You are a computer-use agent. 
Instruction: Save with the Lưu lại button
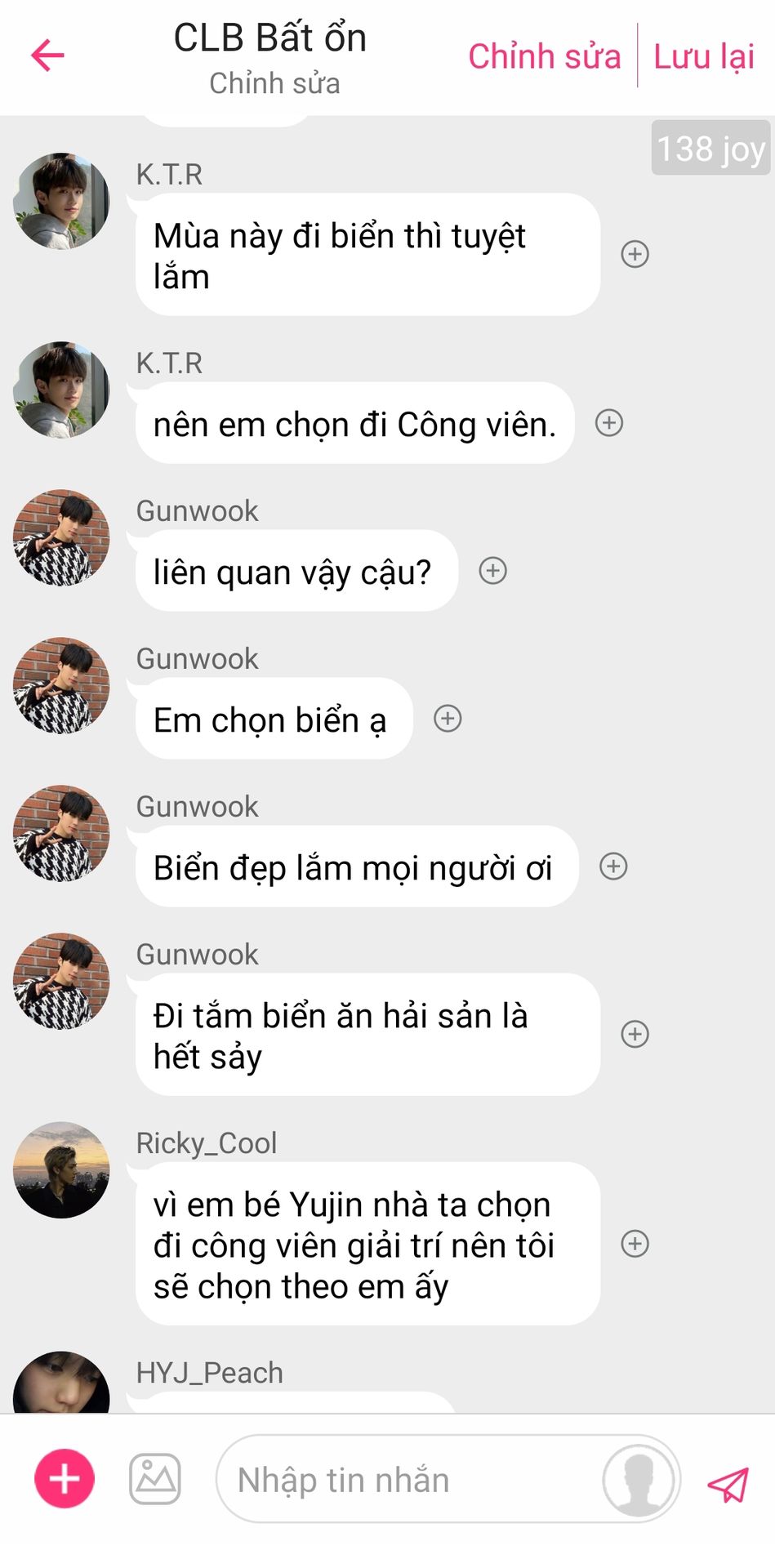pyautogui.click(x=704, y=56)
